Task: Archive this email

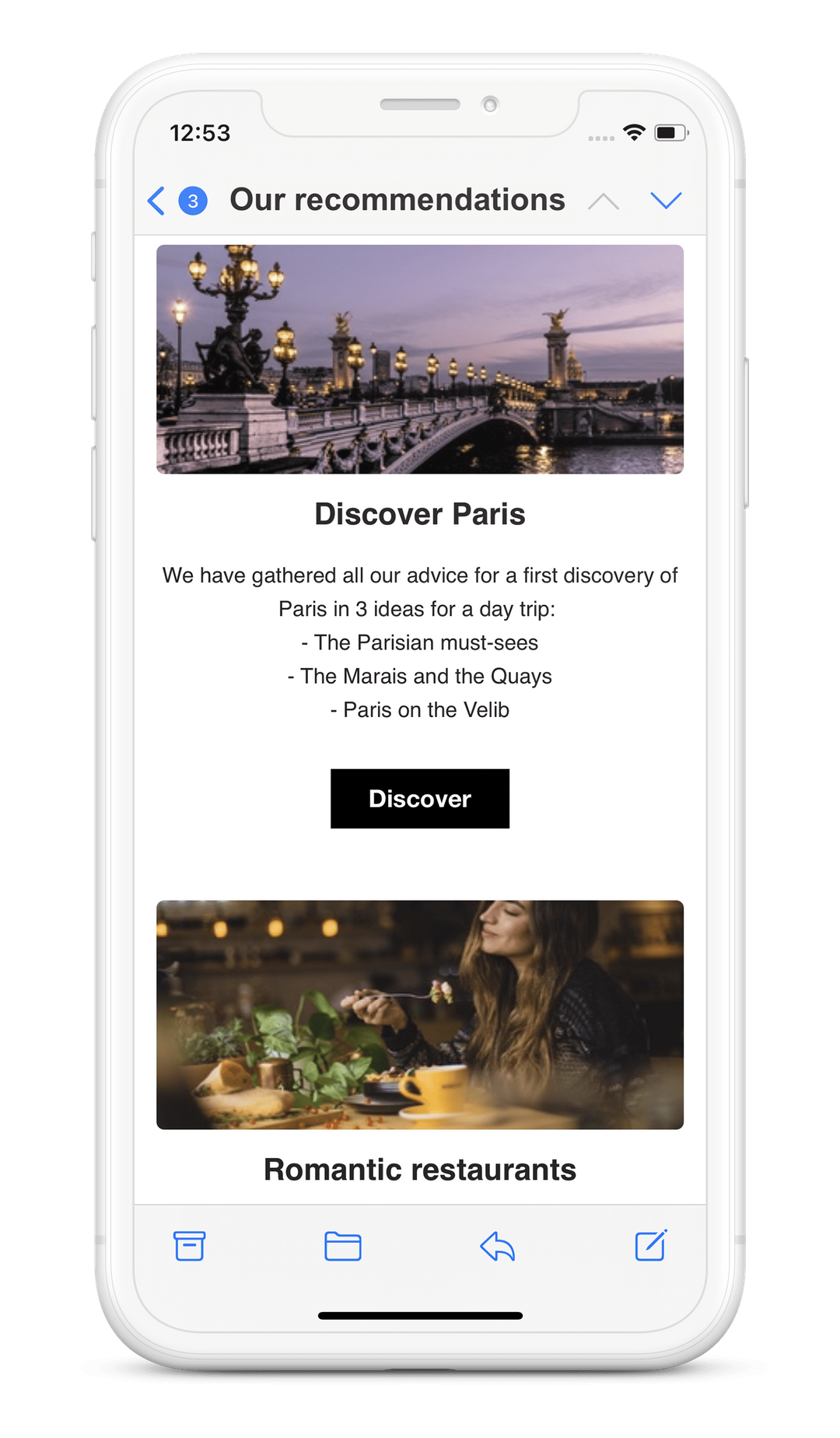Action: click(x=189, y=1246)
